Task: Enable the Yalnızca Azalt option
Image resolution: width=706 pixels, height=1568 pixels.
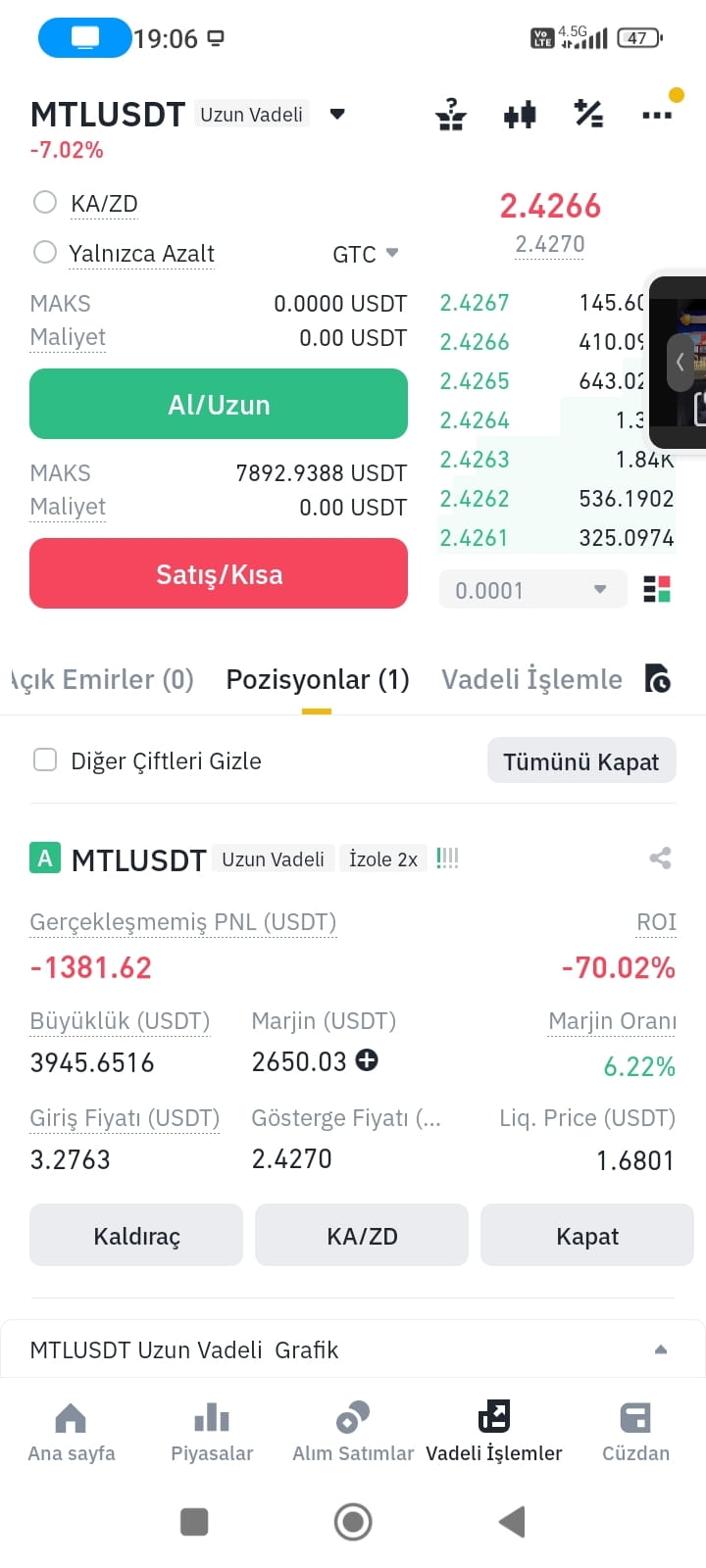Action: (44, 252)
